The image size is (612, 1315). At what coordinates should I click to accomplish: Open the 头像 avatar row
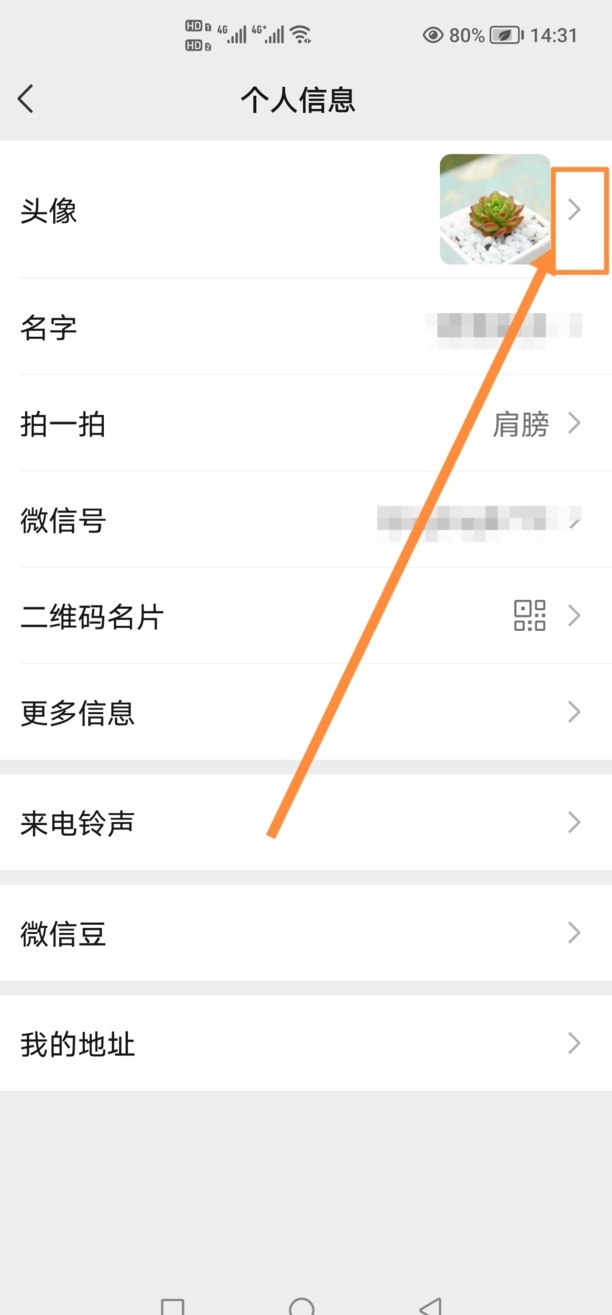[x=300, y=210]
